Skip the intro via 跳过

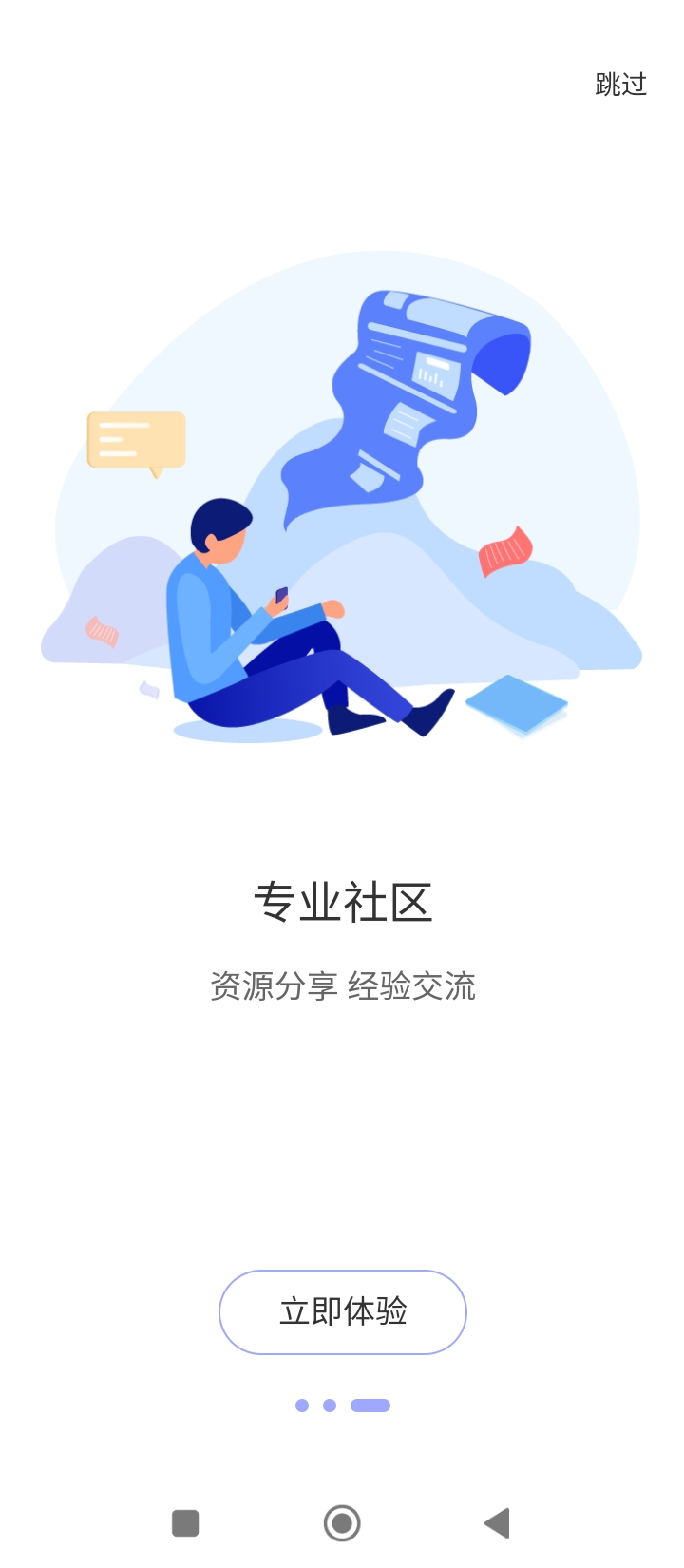pyautogui.click(x=620, y=85)
